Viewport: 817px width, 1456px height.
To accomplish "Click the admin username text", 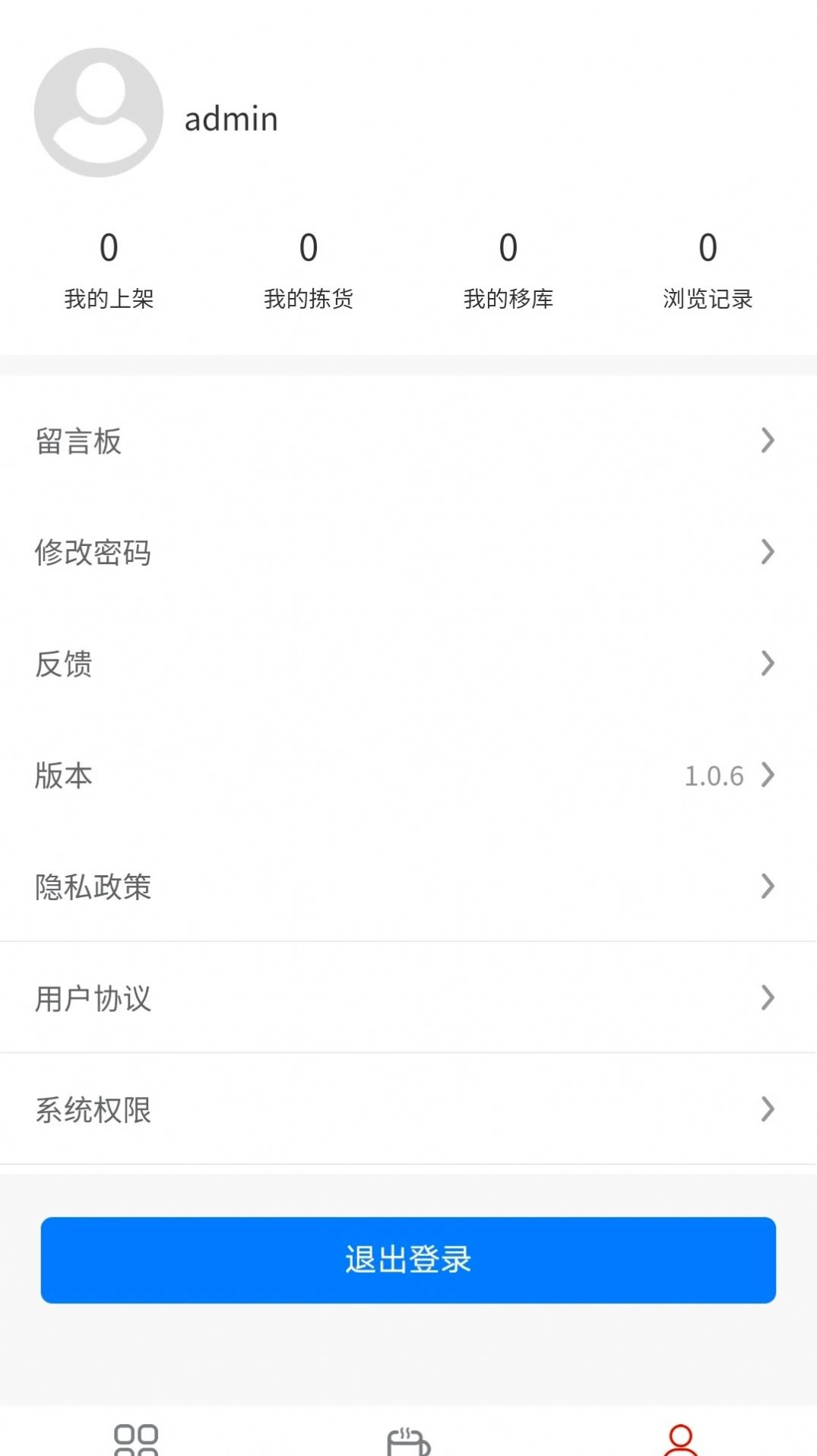I will point(231,119).
